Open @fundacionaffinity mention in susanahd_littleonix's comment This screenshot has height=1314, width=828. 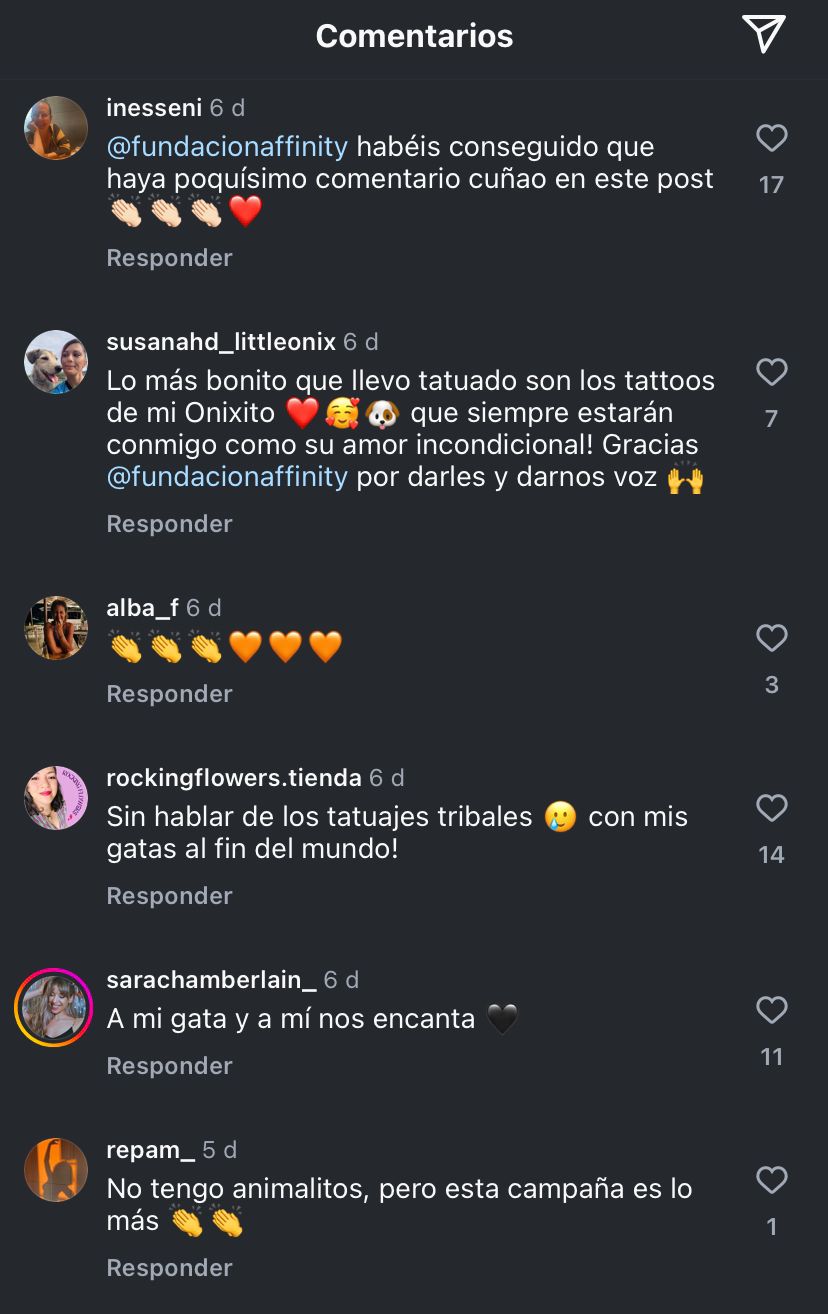tap(227, 477)
